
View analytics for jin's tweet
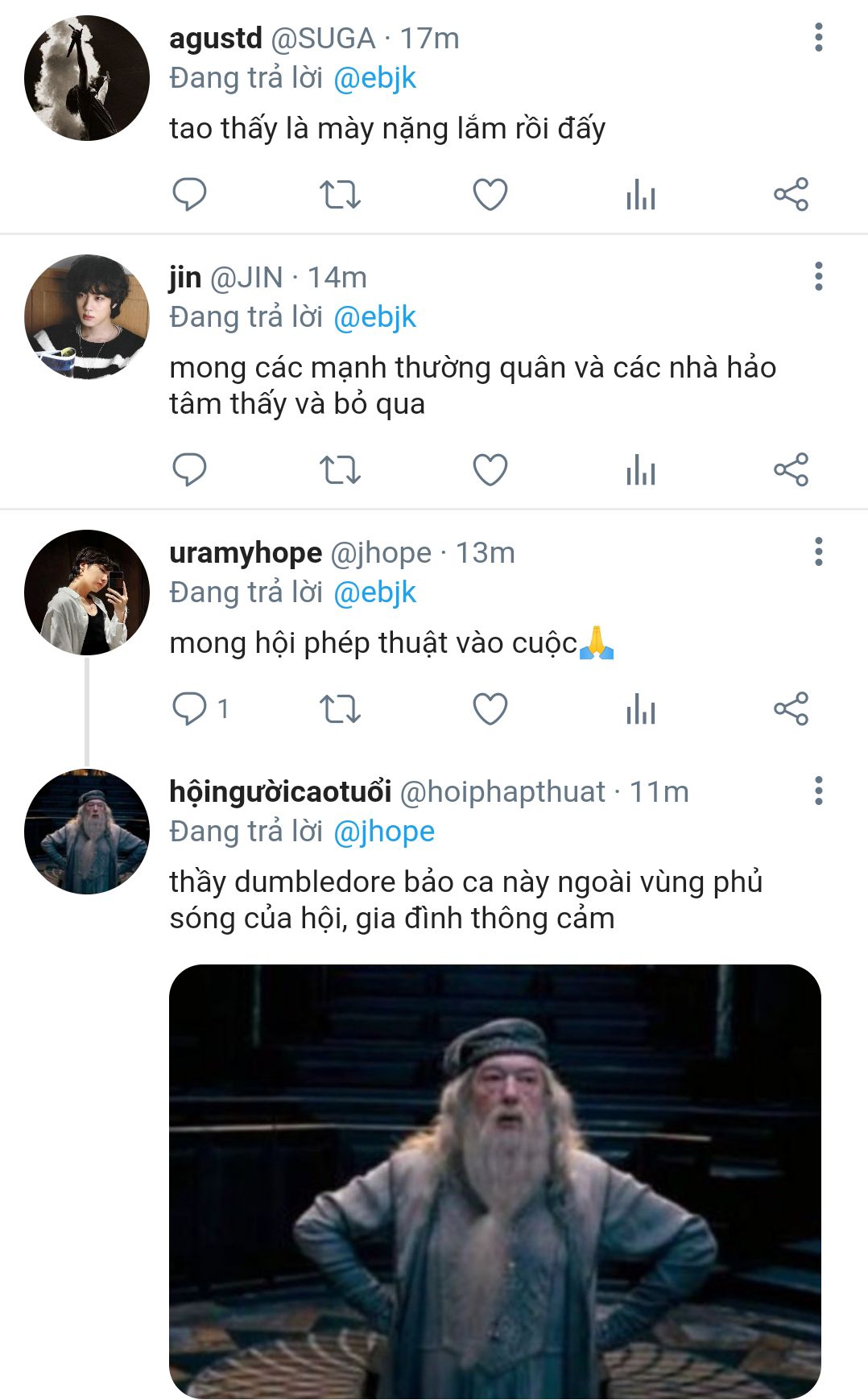tap(641, 469)
